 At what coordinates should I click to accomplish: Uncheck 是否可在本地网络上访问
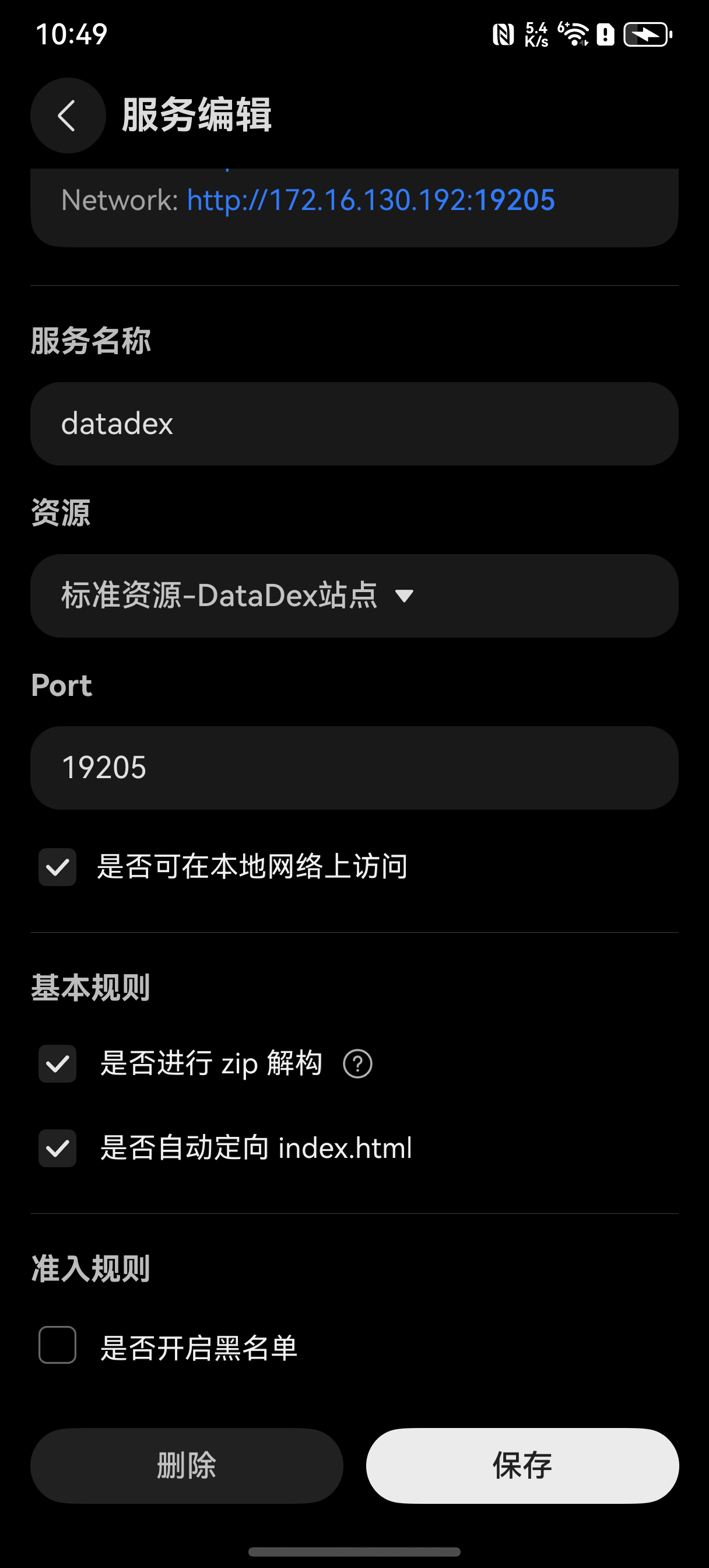[x=58, y=867]
